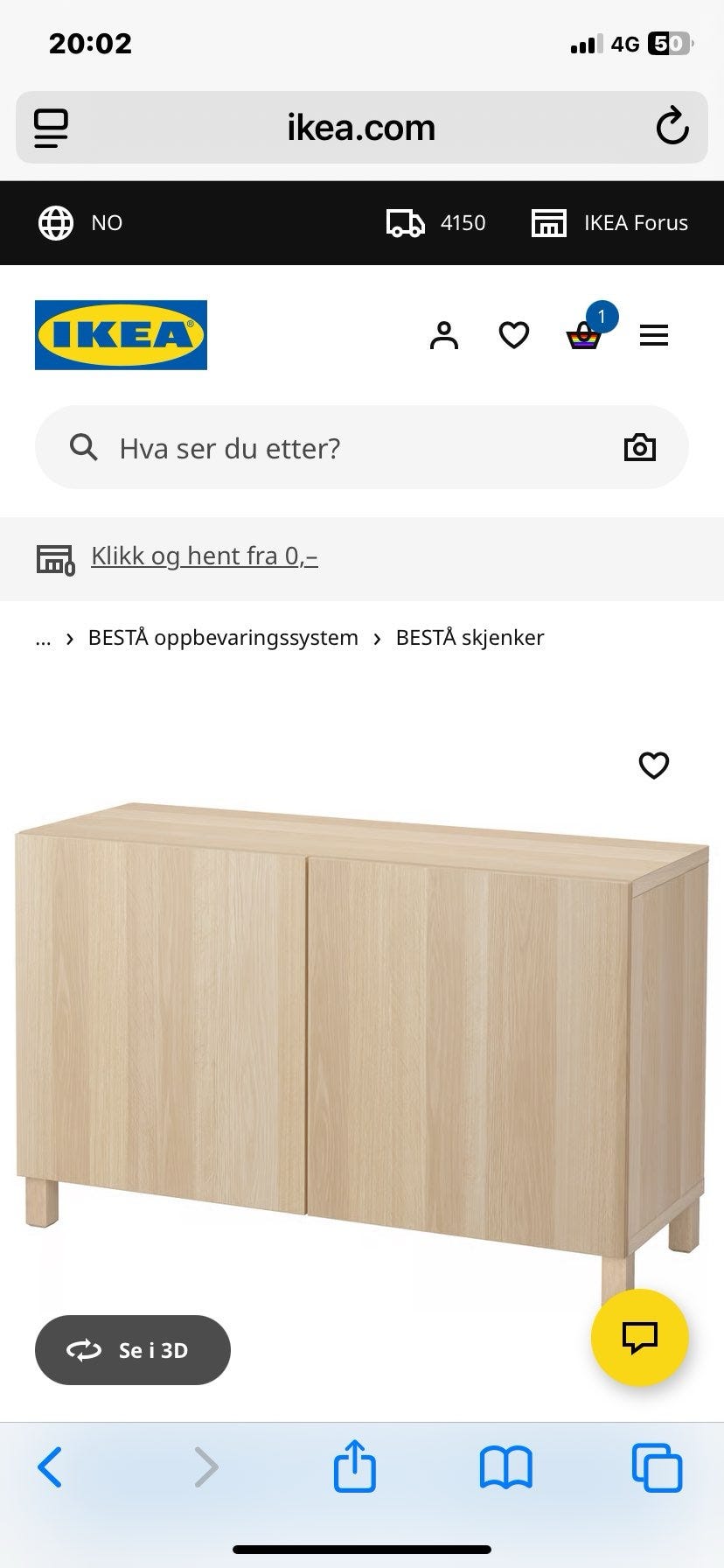Open the user profile account icon
This screenshot has width=724, height=1568.
(x=444, y=334)
